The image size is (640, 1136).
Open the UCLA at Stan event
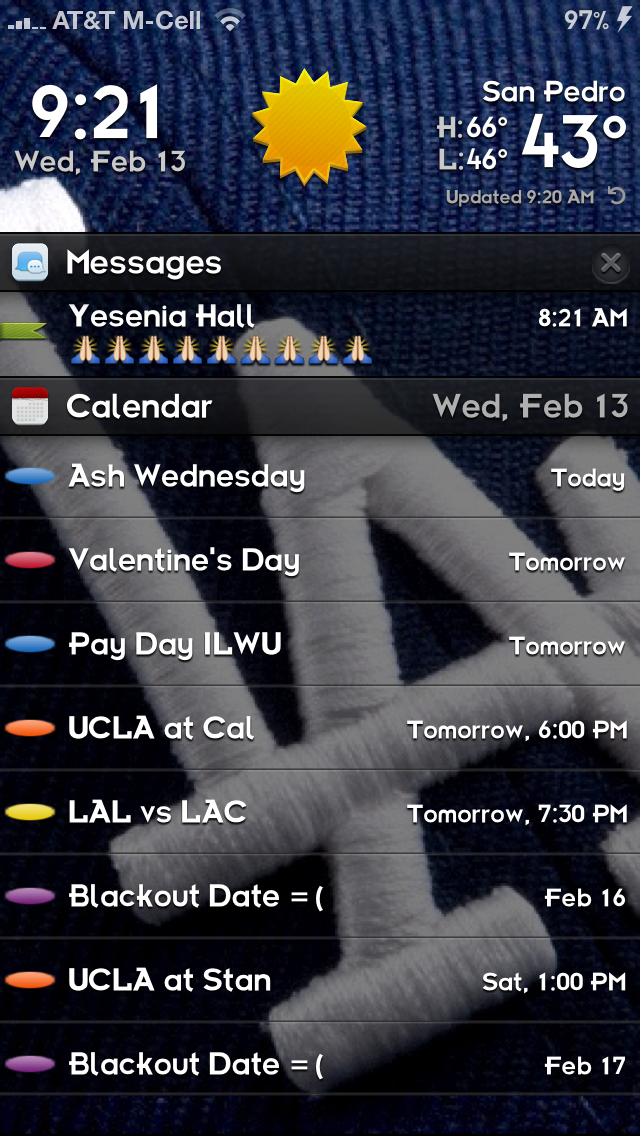[x=320, y=980]
